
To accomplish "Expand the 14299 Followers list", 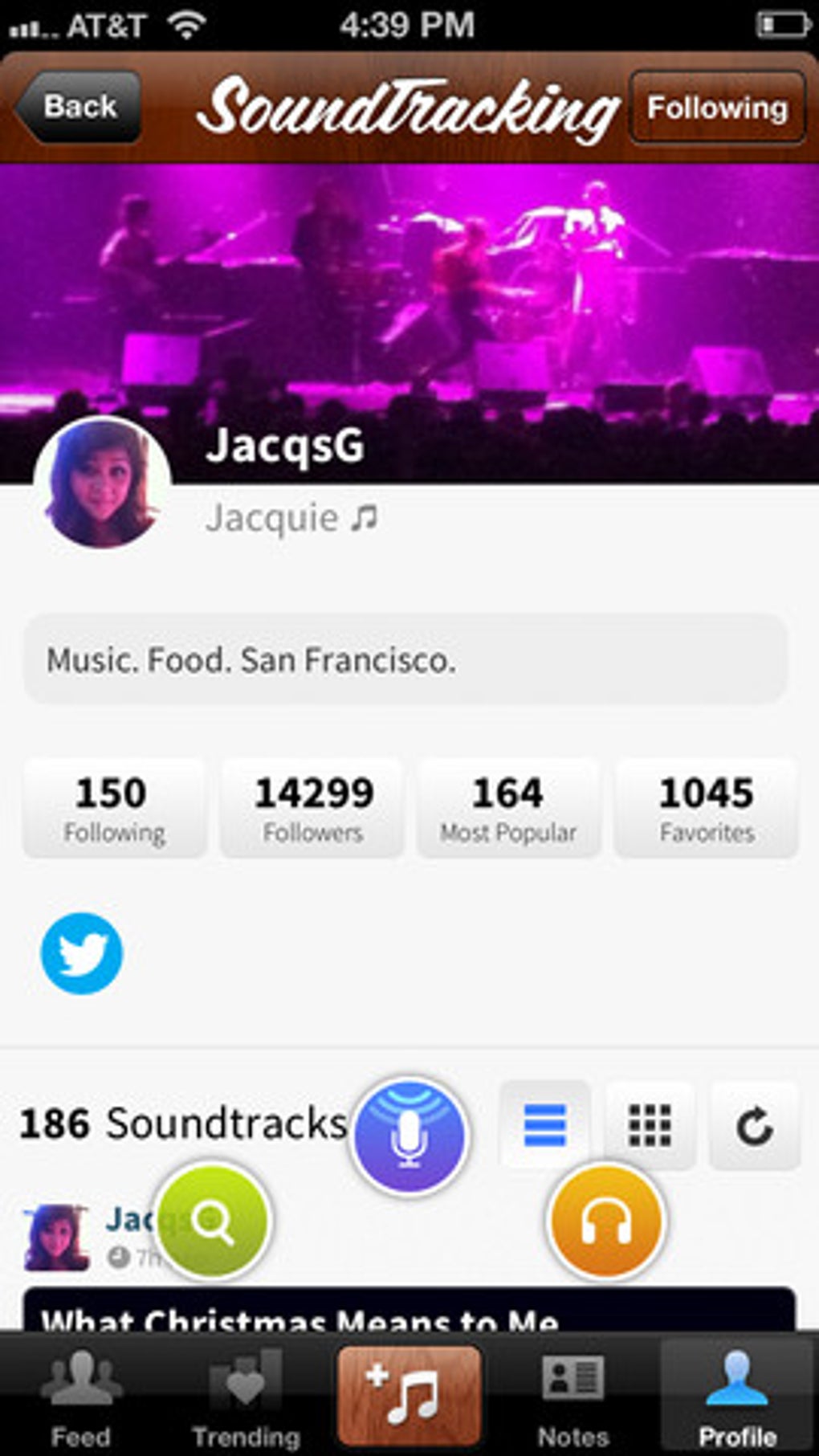I will click(311, 806).
